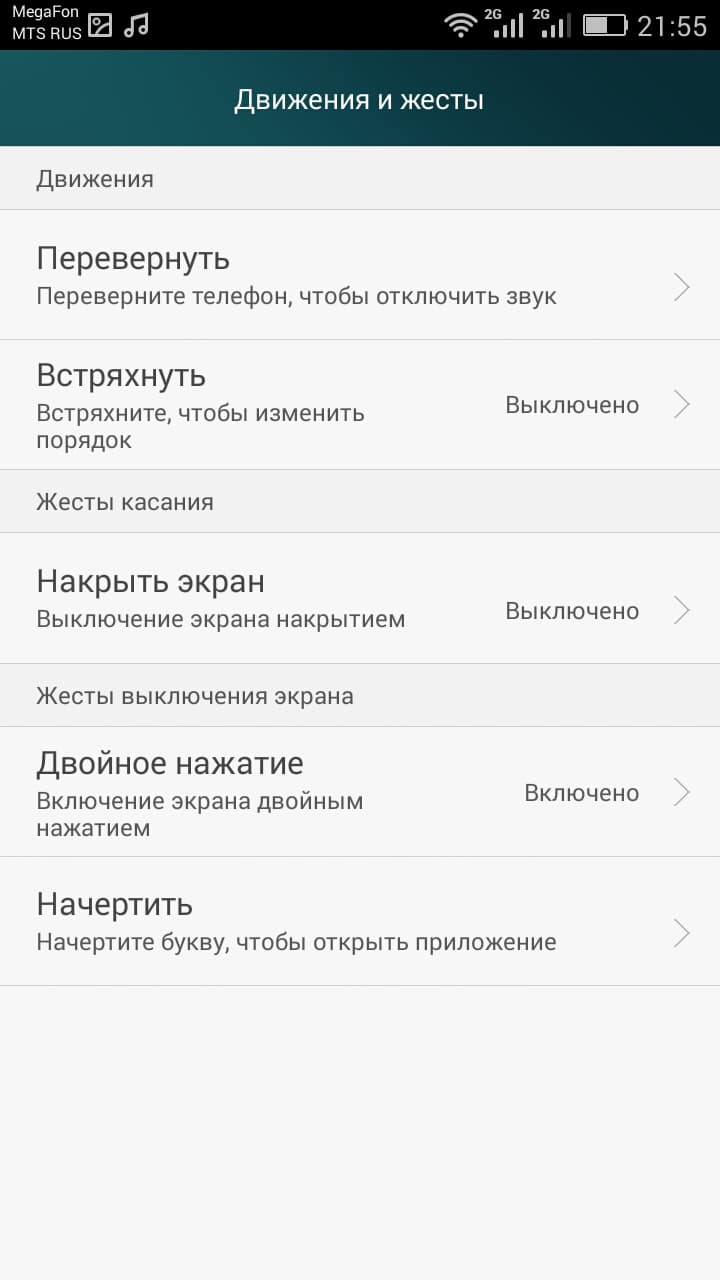Open the Начертить gesture setting
720x1280 pixels.
pyautogui.click(x=360, y=921)
